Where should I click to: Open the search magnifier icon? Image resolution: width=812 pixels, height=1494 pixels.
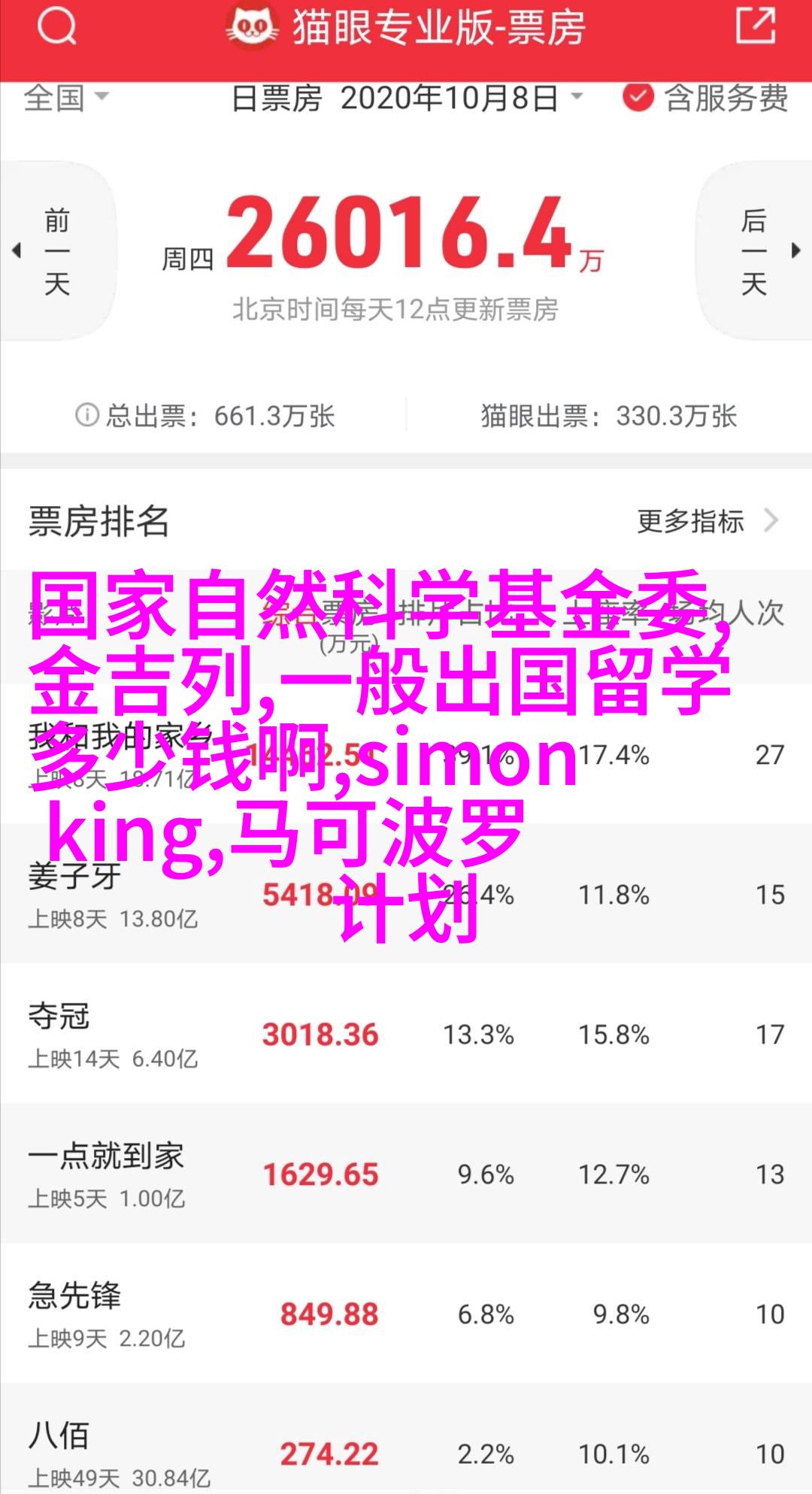point(56,27)
